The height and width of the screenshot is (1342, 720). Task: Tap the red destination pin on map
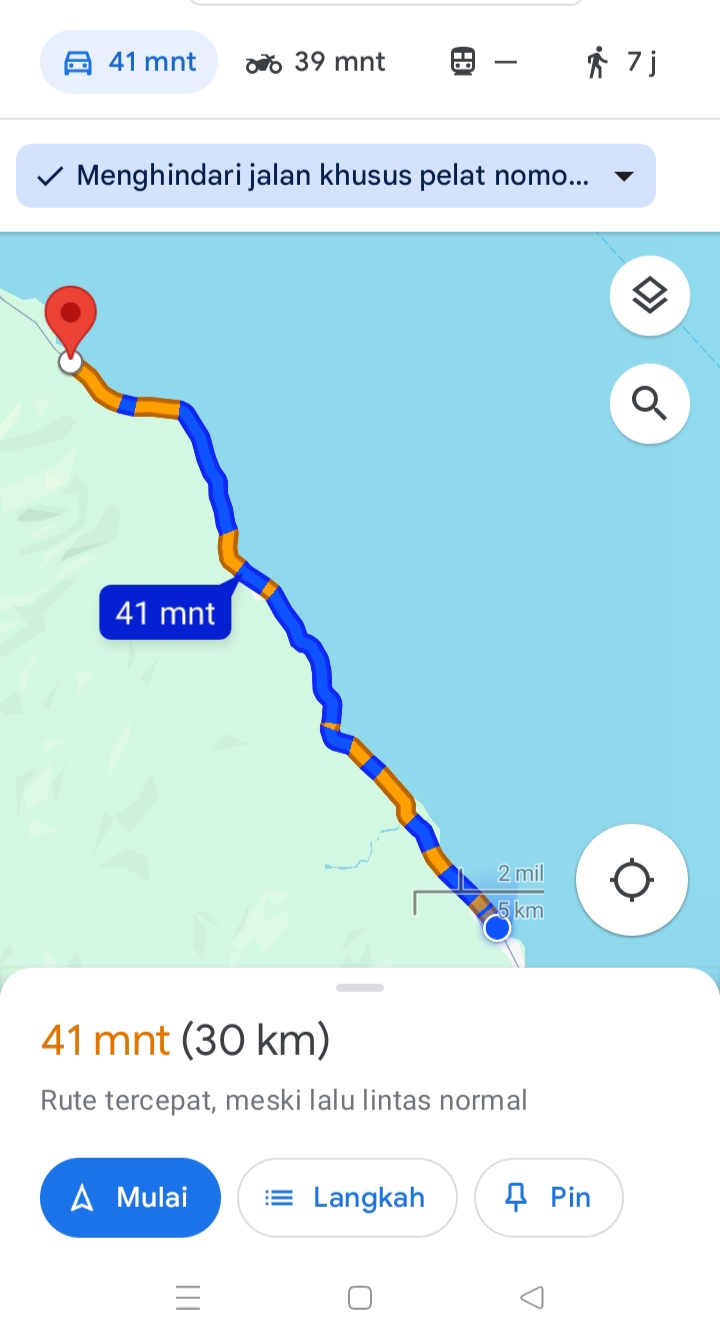pyautogui.click(x=72, y=320)
